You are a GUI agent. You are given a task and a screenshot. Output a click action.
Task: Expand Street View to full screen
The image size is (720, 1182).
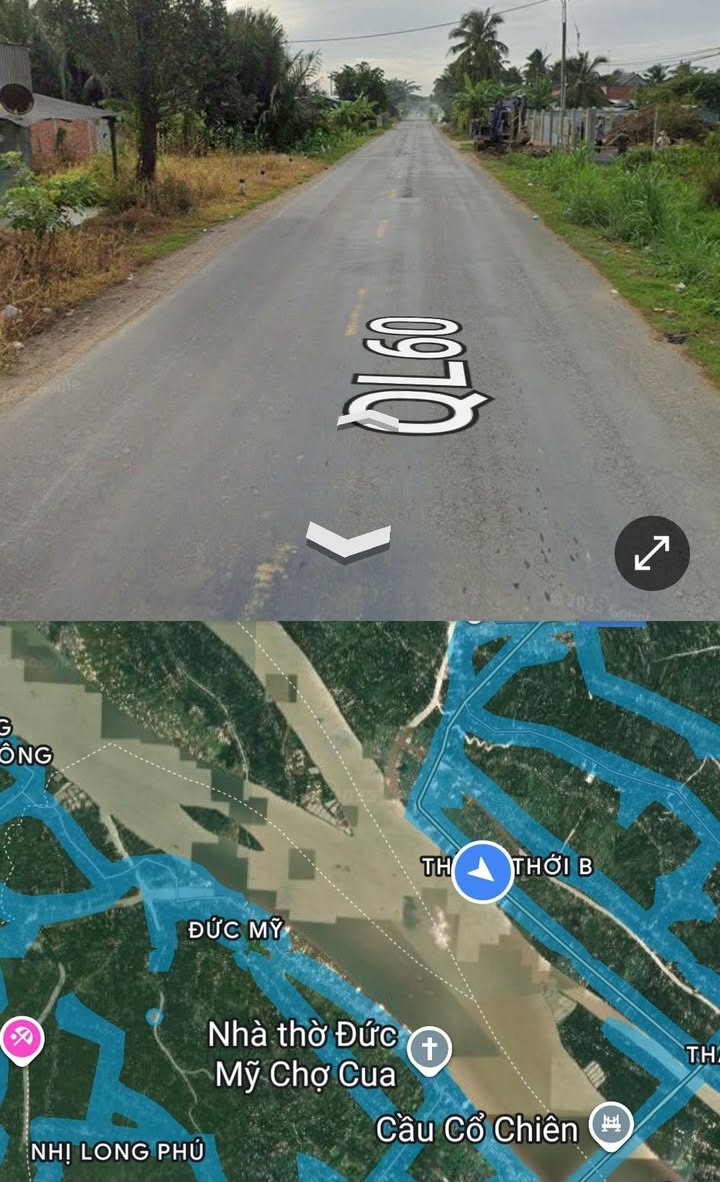[x=652, y=553]
